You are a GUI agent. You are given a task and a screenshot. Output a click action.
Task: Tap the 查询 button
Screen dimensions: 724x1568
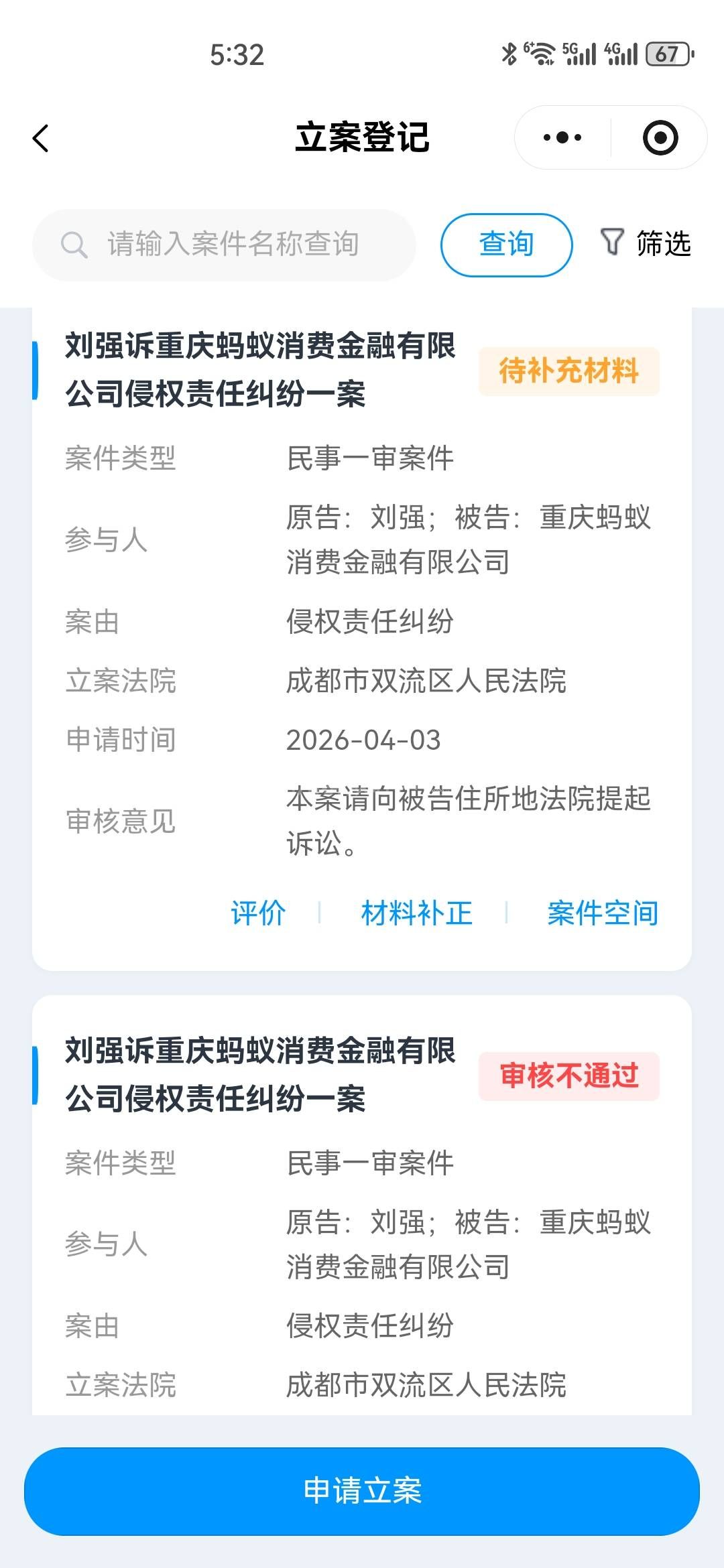pyautogui.click(x=506, y=245)
